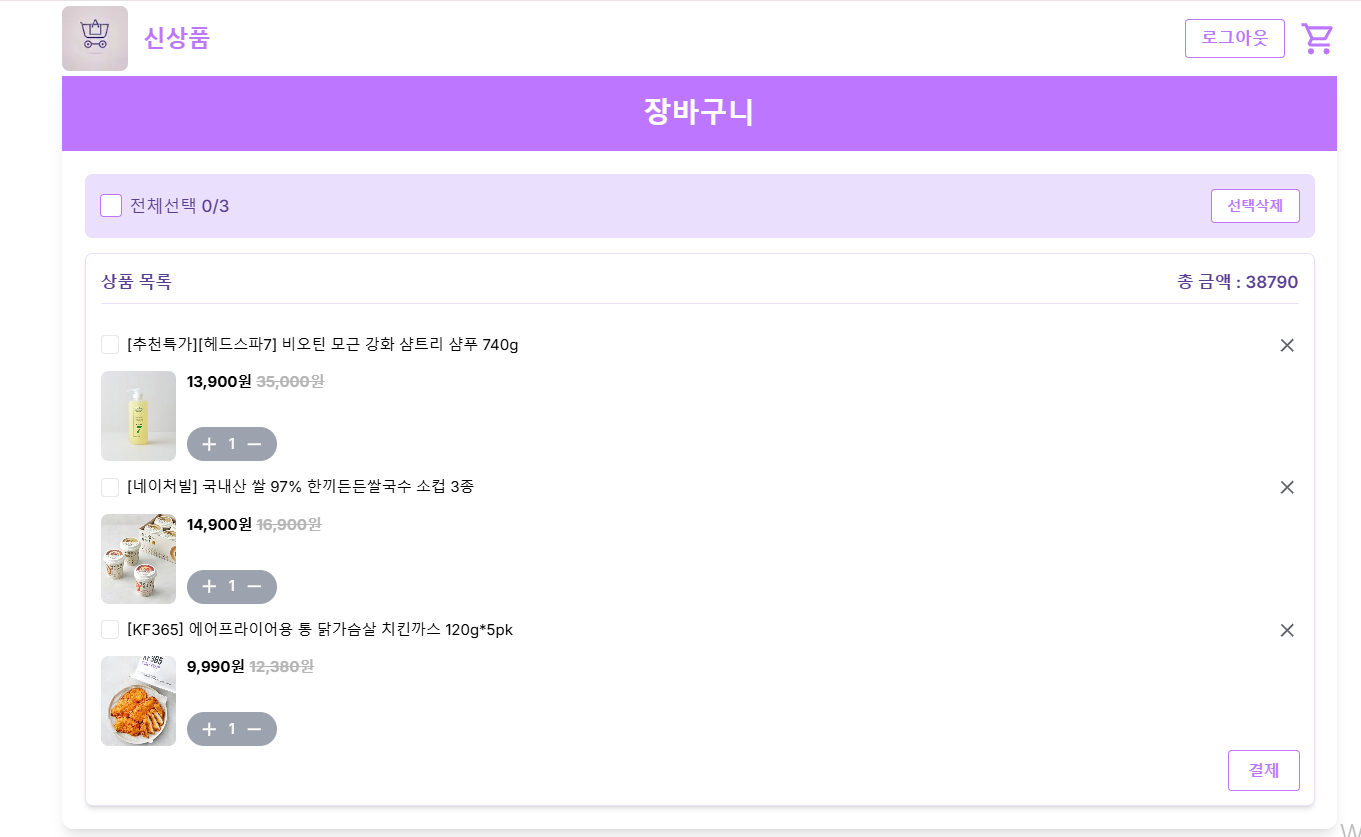Tap the shop logo to go home
Viewport: 1361px width, 837px height.
coord(95,39)
